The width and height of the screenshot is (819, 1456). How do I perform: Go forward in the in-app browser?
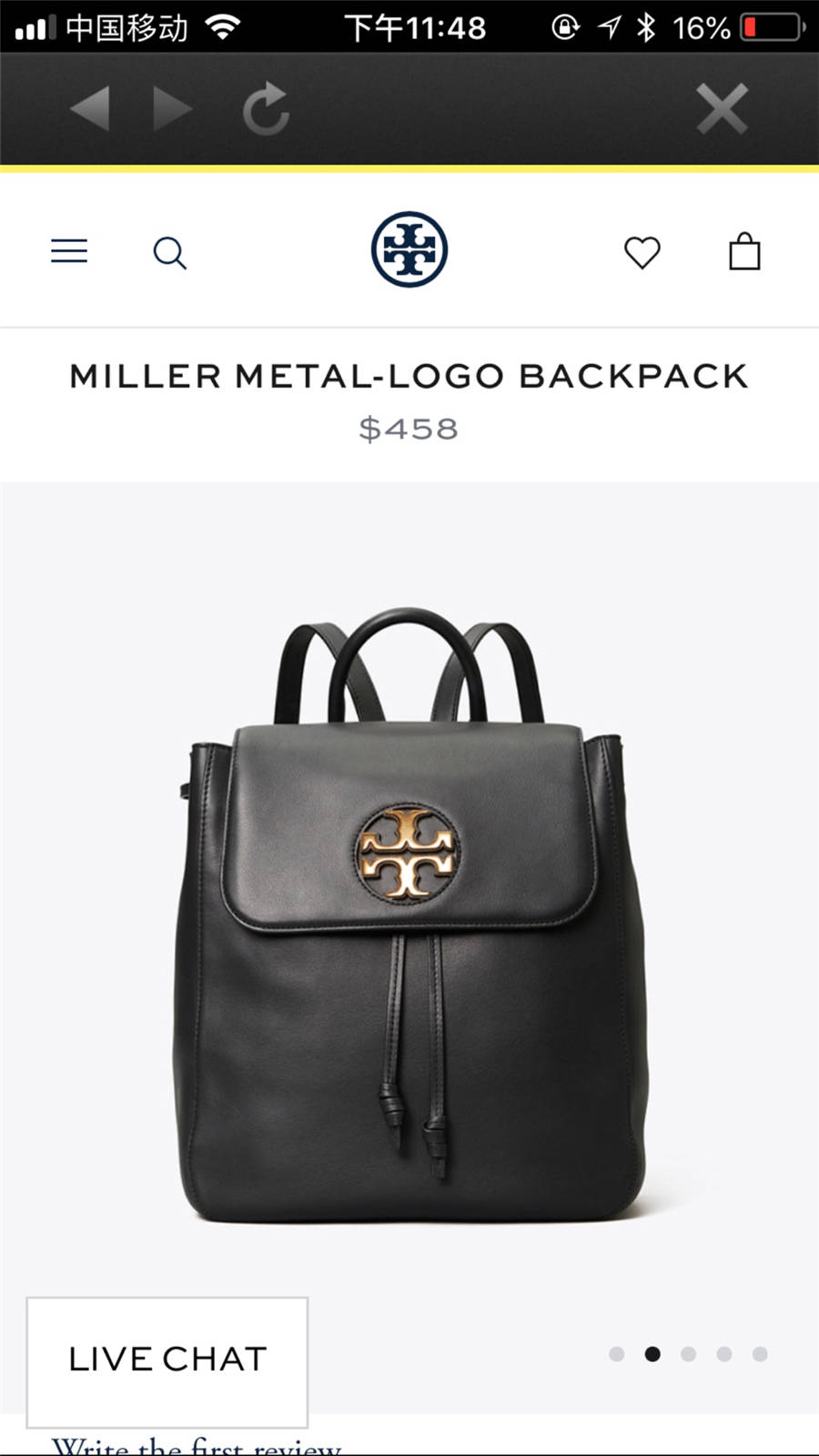[172, 109]
